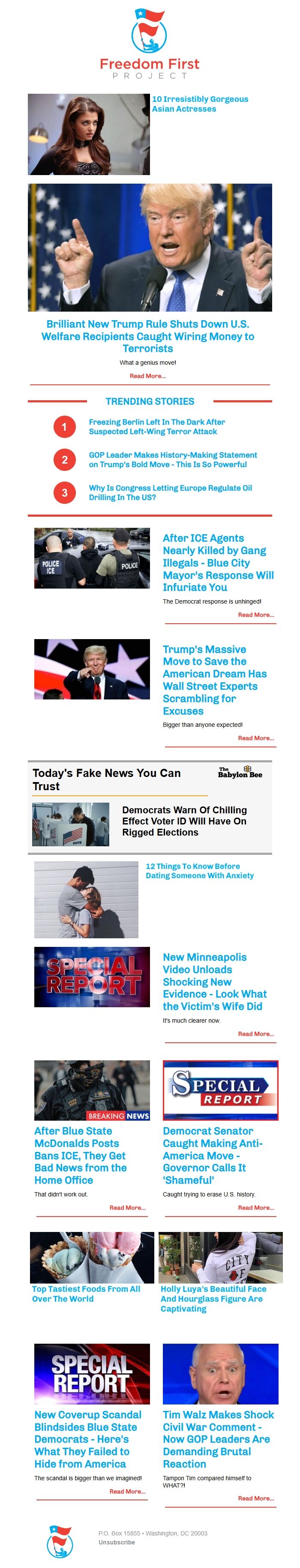Open the Brilliant New Trump Rule headline
300x1568 pixels.
click(147, 336)
